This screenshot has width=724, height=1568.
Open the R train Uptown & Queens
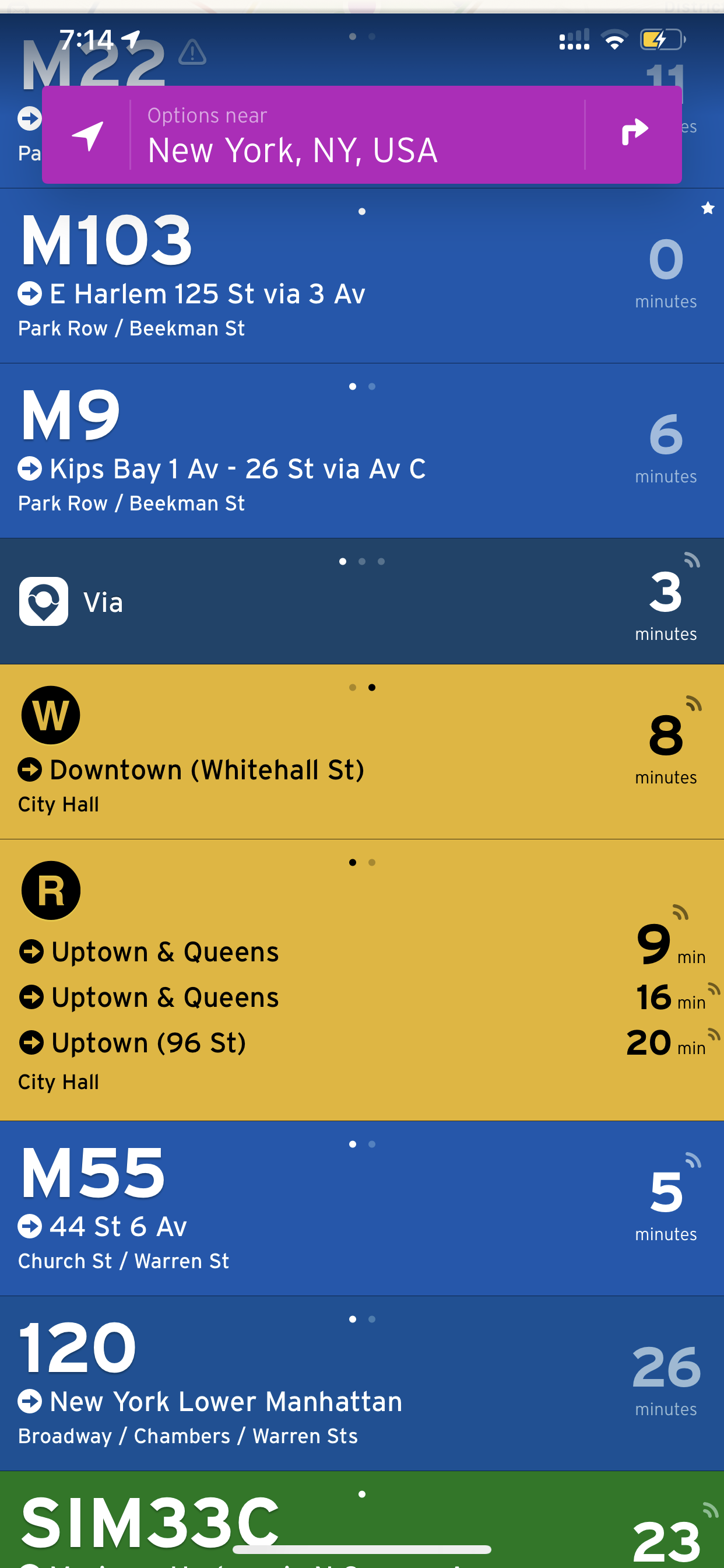point(362,980)
